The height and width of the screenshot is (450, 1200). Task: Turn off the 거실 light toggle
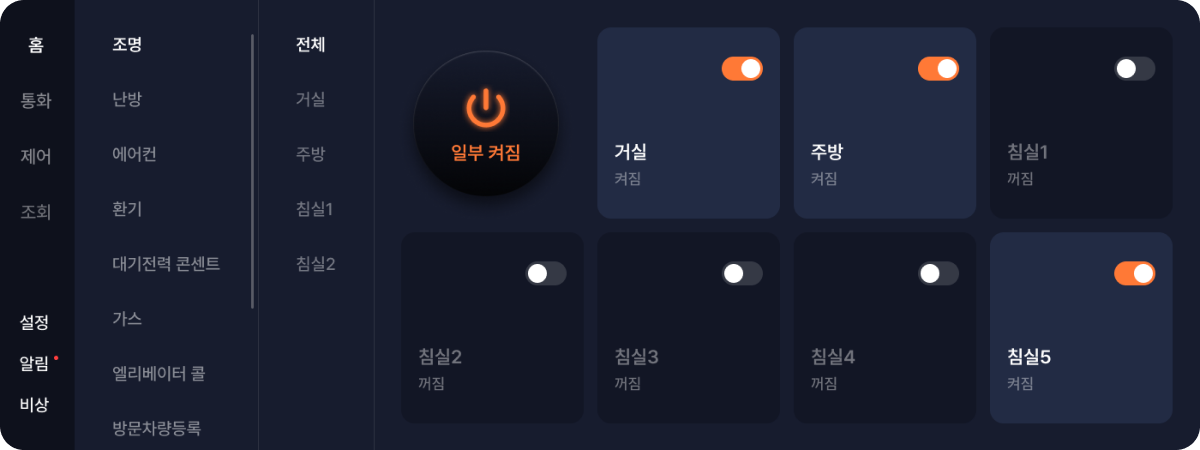coord(742,69)
